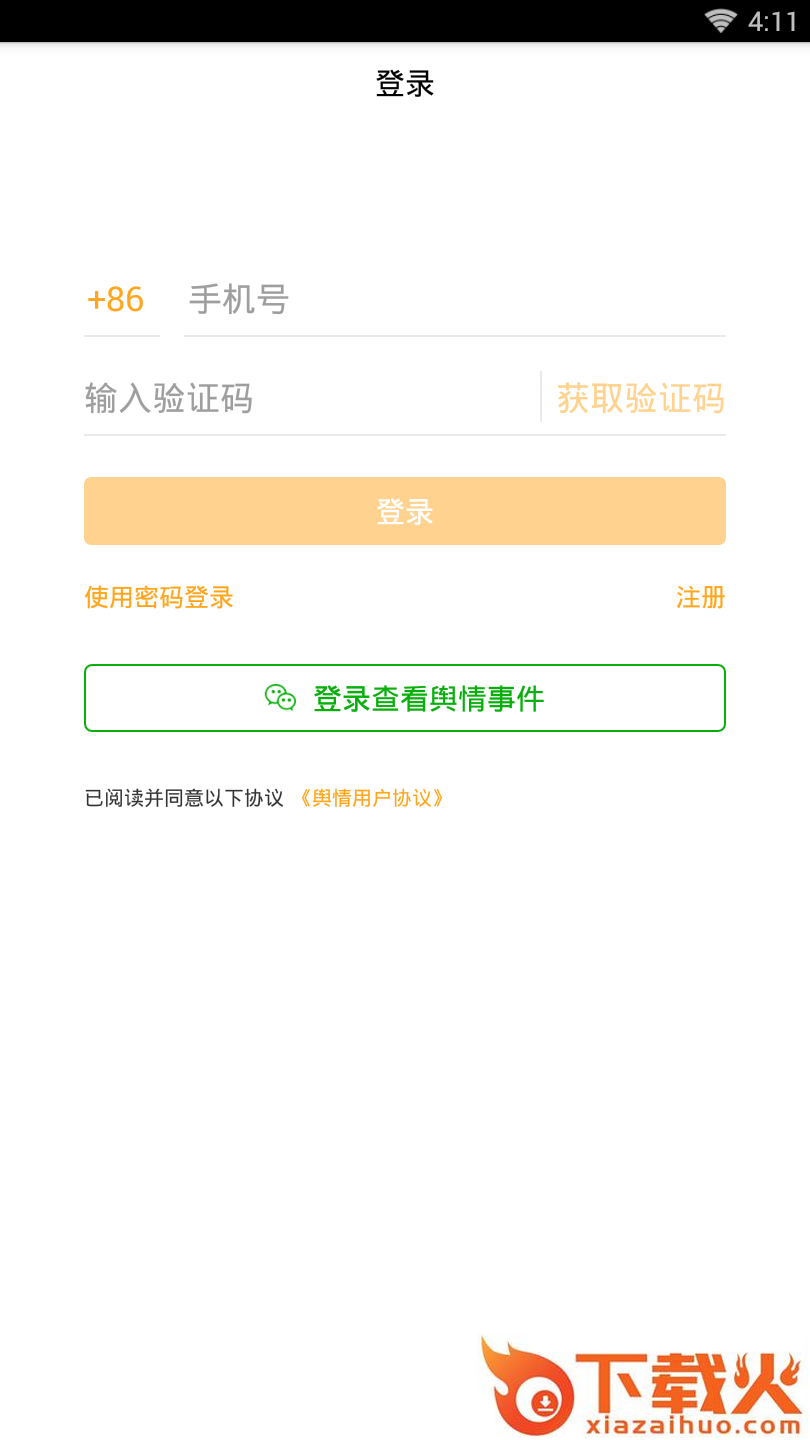Tap the orange 登录 button
Viewport: 810px width, 1440px height.
click(x=405, y=511)
